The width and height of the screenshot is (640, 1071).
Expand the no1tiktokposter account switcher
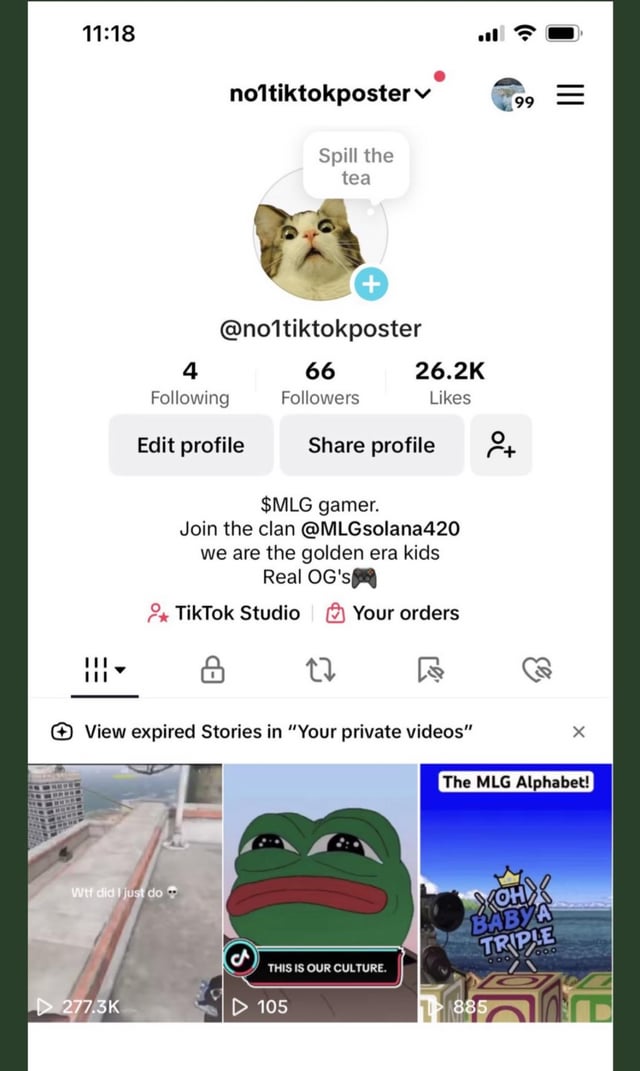pos(329,95)
